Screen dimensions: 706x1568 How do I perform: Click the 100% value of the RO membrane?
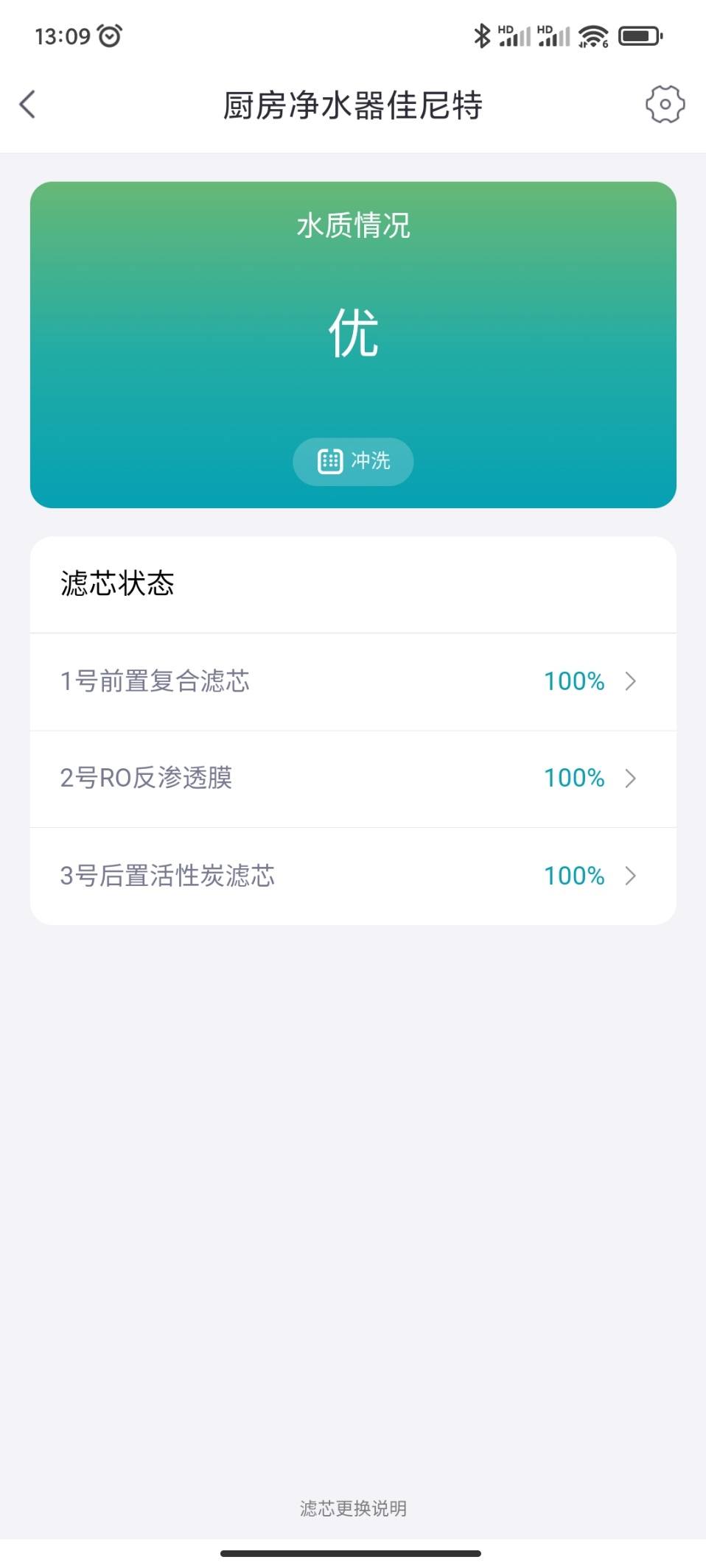click(x=574, y=779)
